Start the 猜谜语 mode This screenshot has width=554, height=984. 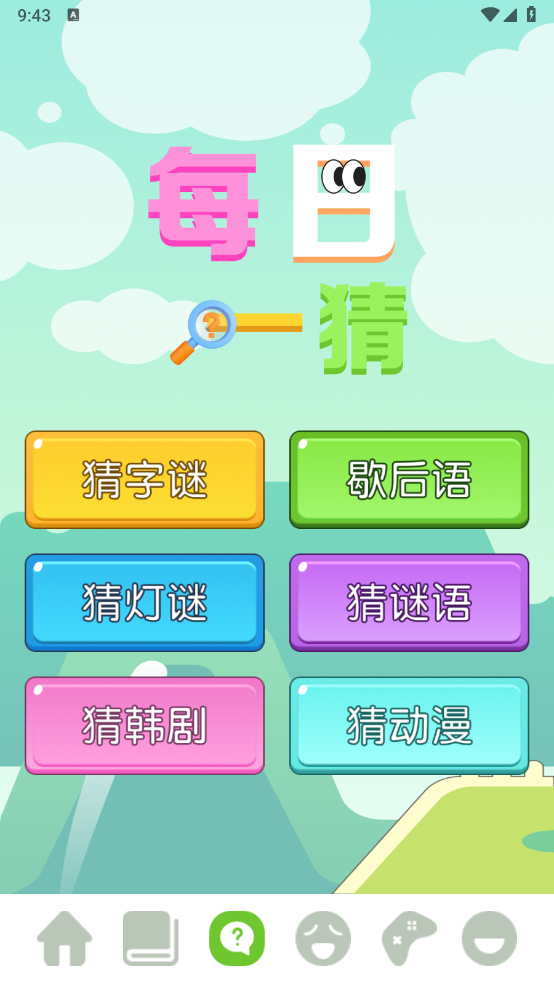click(x=409, y=602)
